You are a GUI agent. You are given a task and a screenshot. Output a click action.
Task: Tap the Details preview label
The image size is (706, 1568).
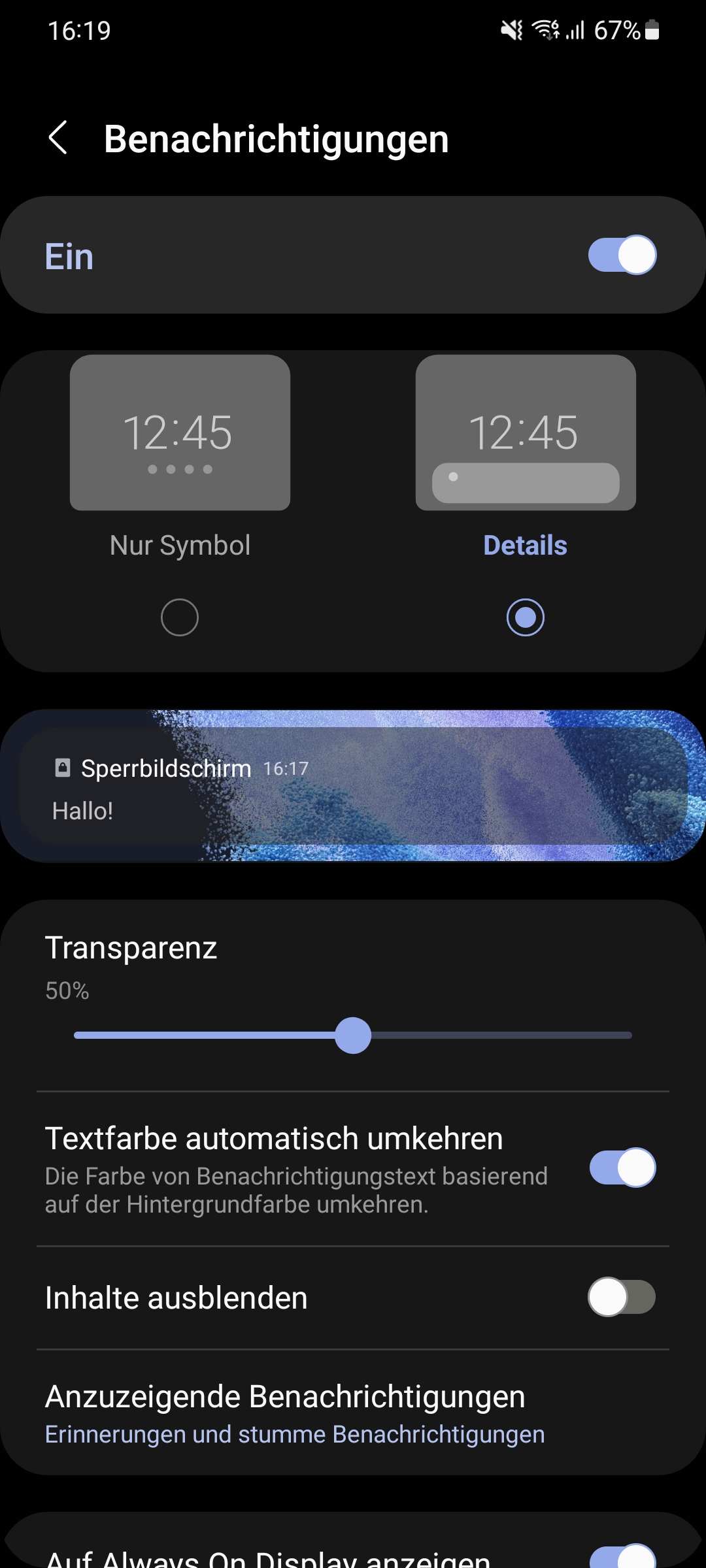[x=525, y=545]
